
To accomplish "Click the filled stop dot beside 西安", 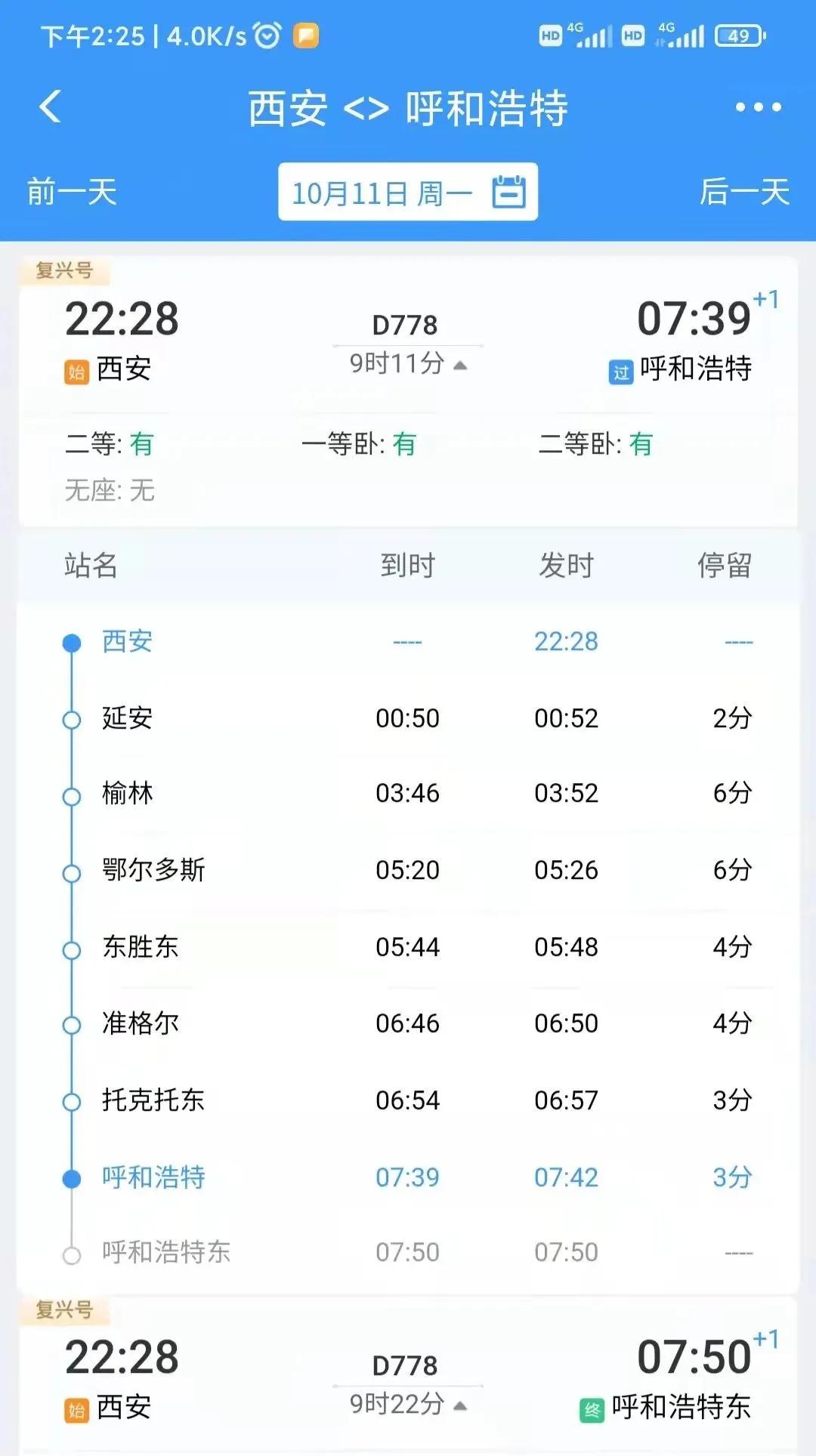I will tap(72, 643).
